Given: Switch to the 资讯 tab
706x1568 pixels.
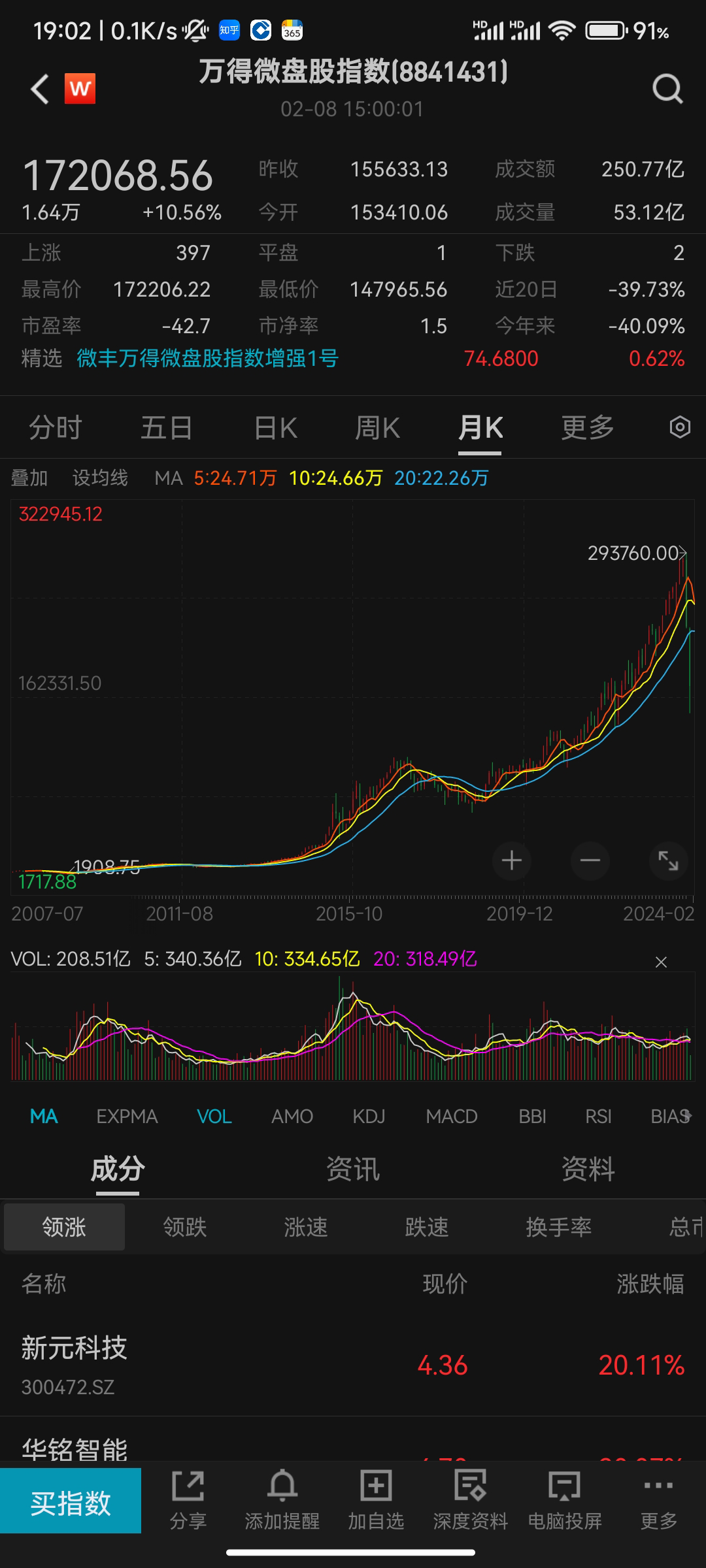Looking at the screenshot, I should pos(352,1169).
